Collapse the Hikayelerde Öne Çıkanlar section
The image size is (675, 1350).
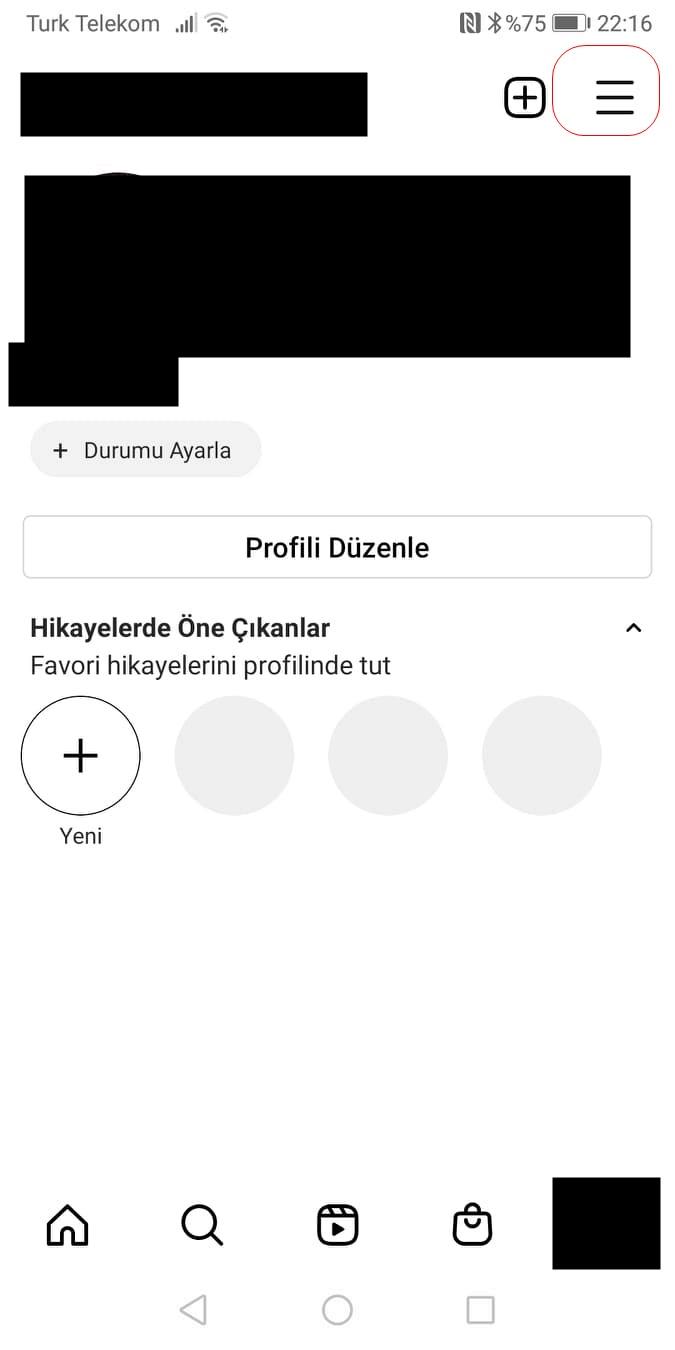click(x=633, y=628)
